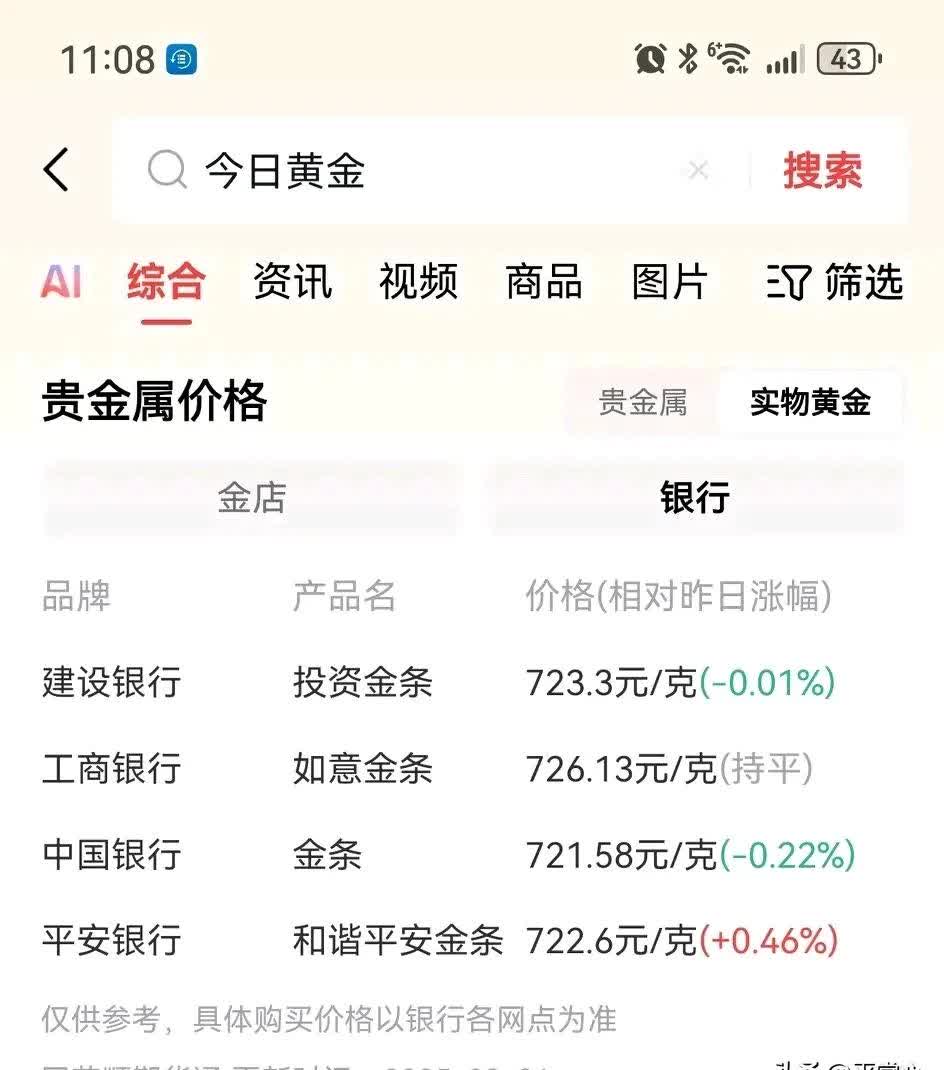Screen dimensions: 944x1070
Task: Select the 商品 category
Action: coord(543,283)
